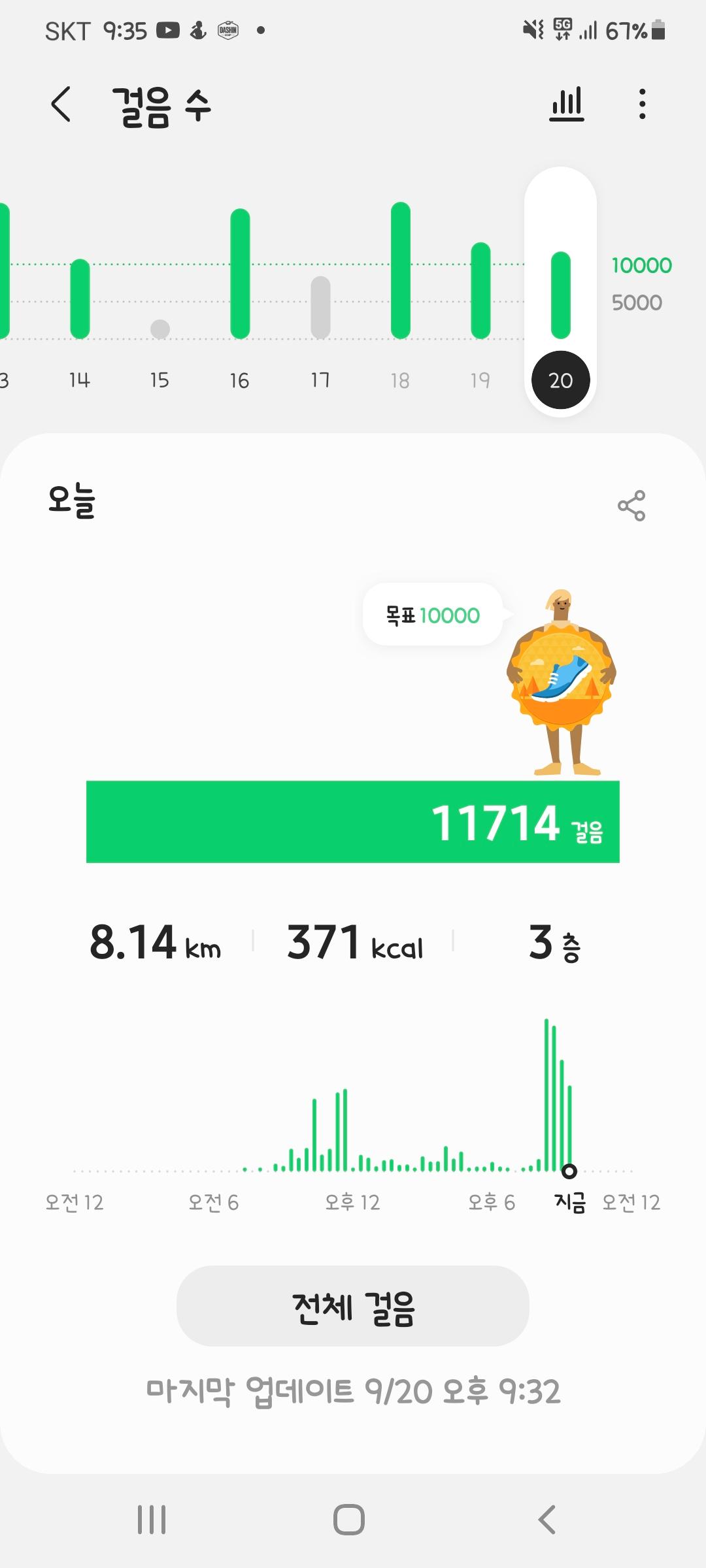
Task: Open the three-dot overflow menu
Action: pos(643,105)
